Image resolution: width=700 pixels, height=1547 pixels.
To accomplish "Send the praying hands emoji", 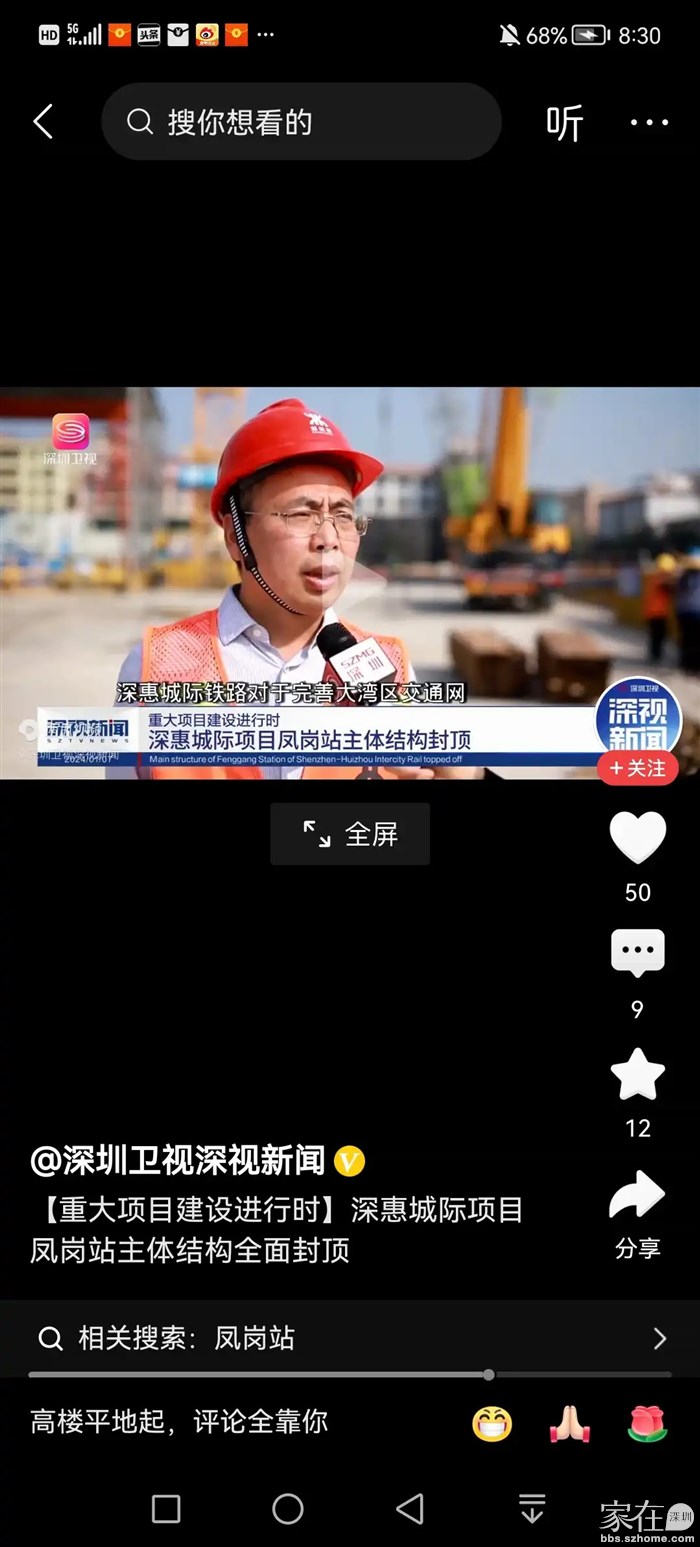I will [570, 1423].
